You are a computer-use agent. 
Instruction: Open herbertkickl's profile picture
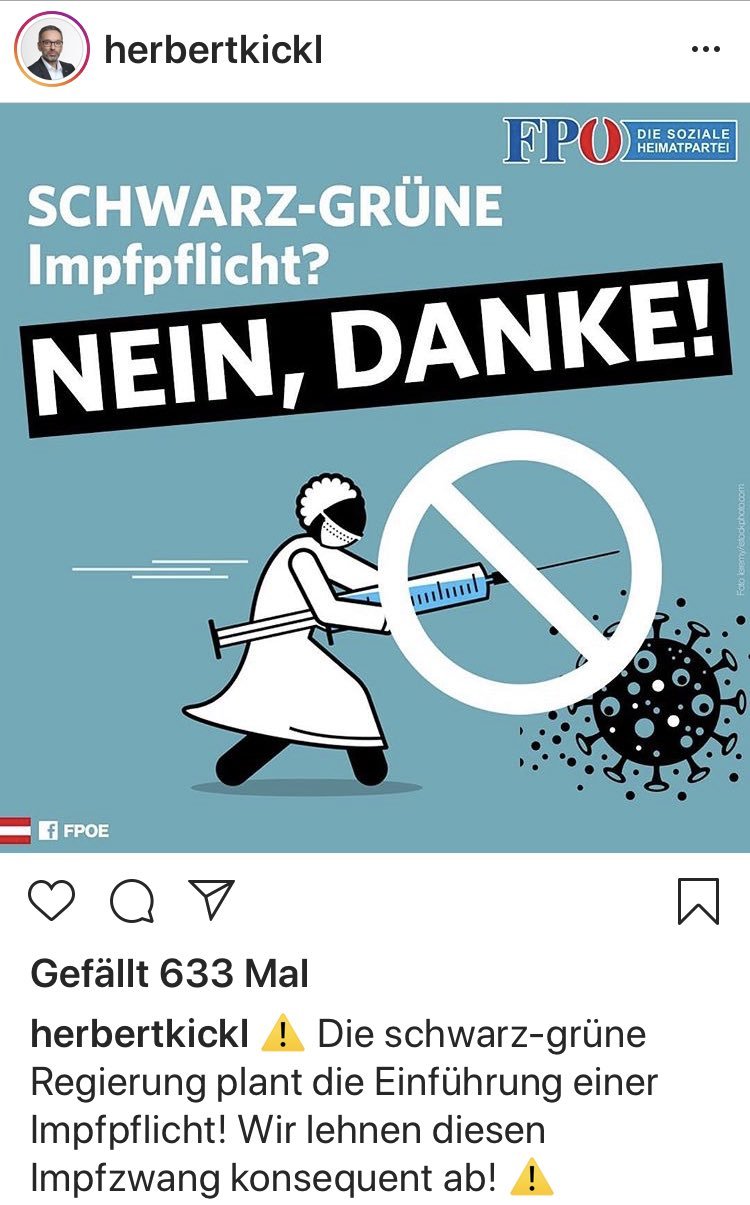(x=52, y=50)
